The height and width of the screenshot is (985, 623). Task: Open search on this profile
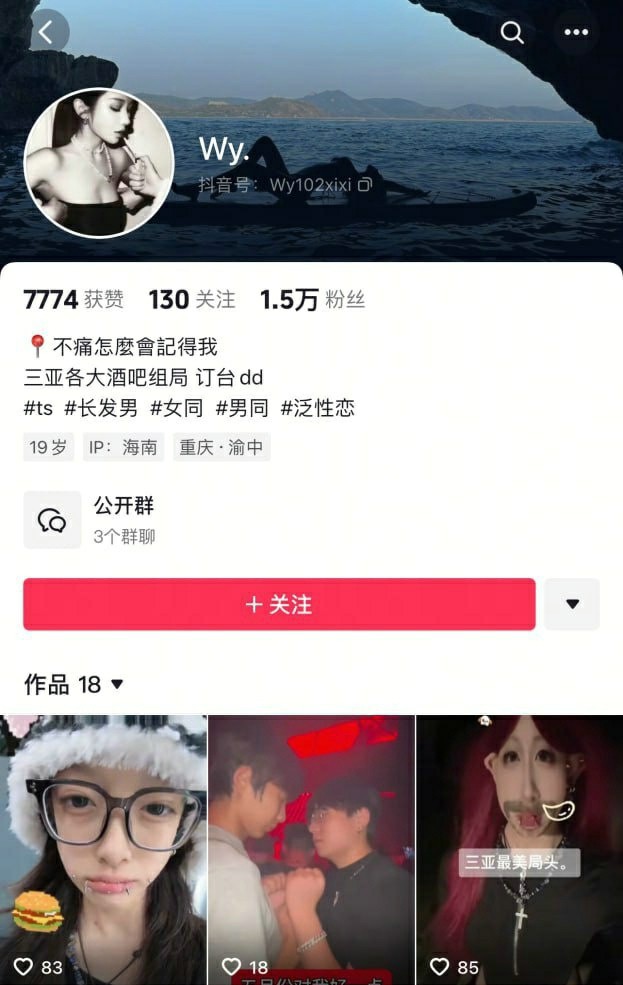point(512,32)
